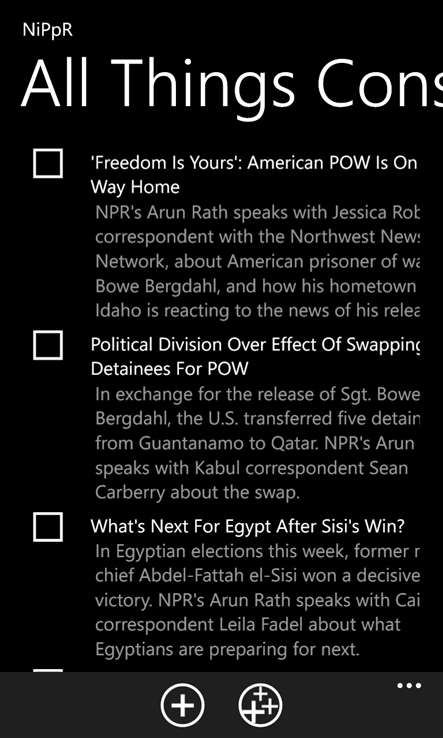Check the box for 'Freedom Is Yours' story
The height and width of the screenshot is (738, 443).
48,163
